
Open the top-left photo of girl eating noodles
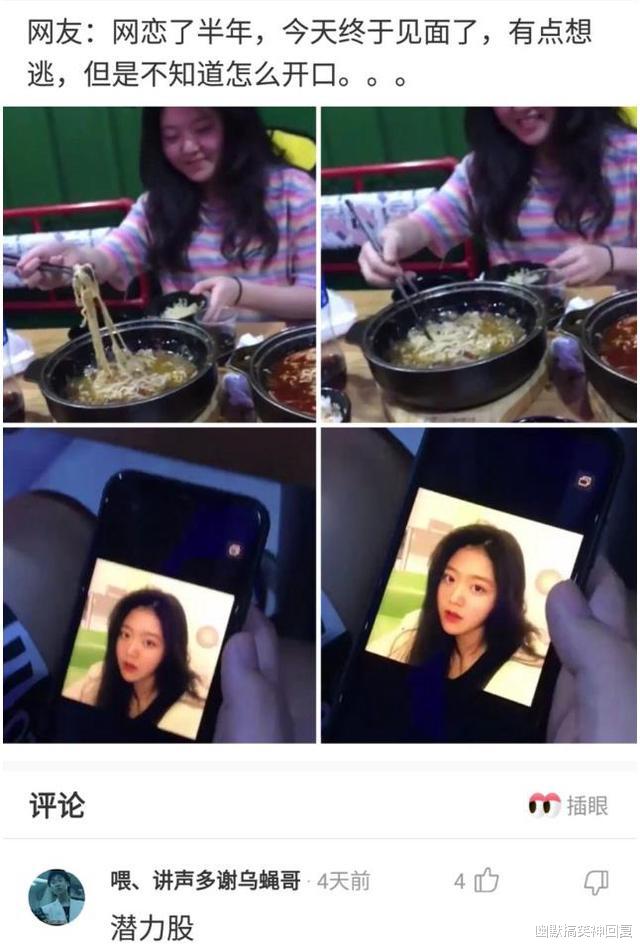pos(159,264)
